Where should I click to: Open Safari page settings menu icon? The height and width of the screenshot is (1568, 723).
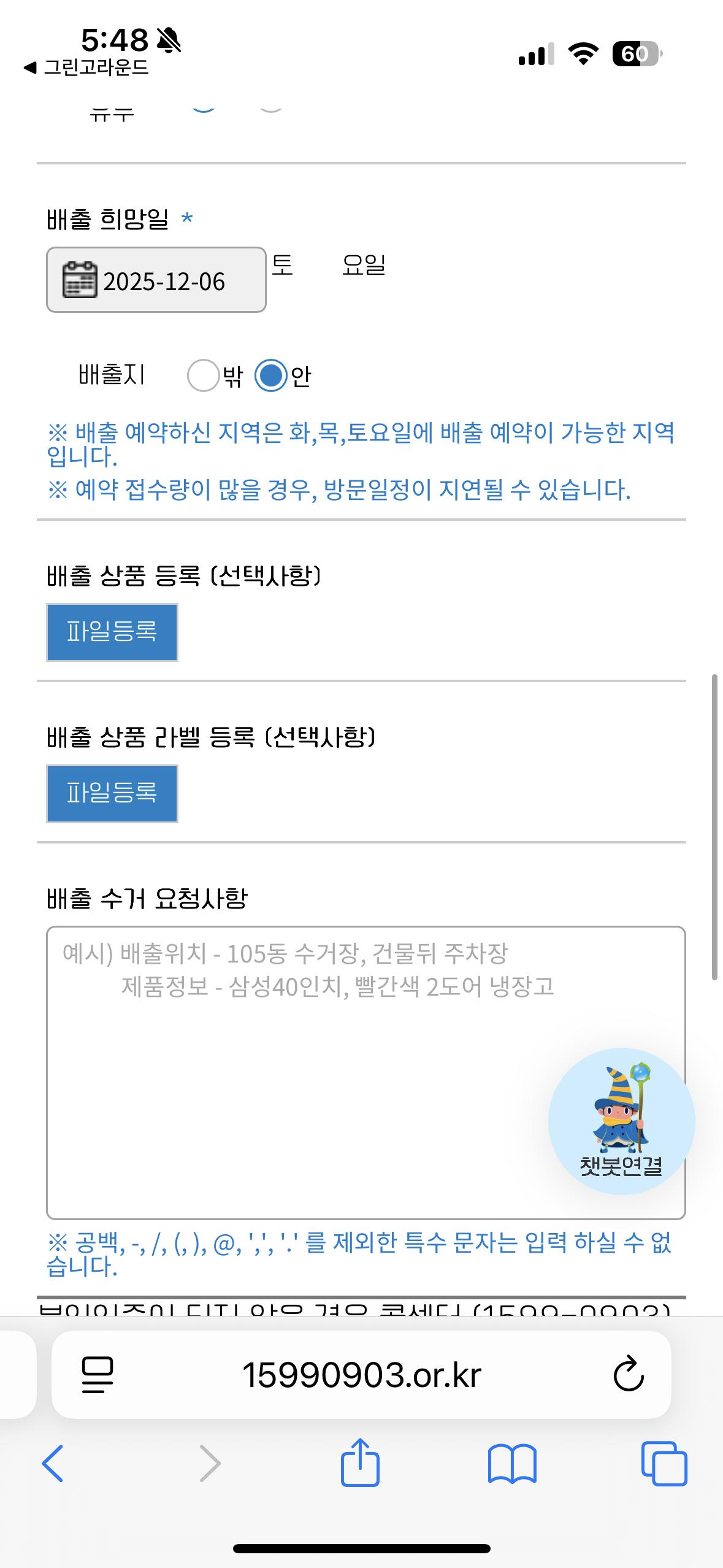(x=98, y=1375)
